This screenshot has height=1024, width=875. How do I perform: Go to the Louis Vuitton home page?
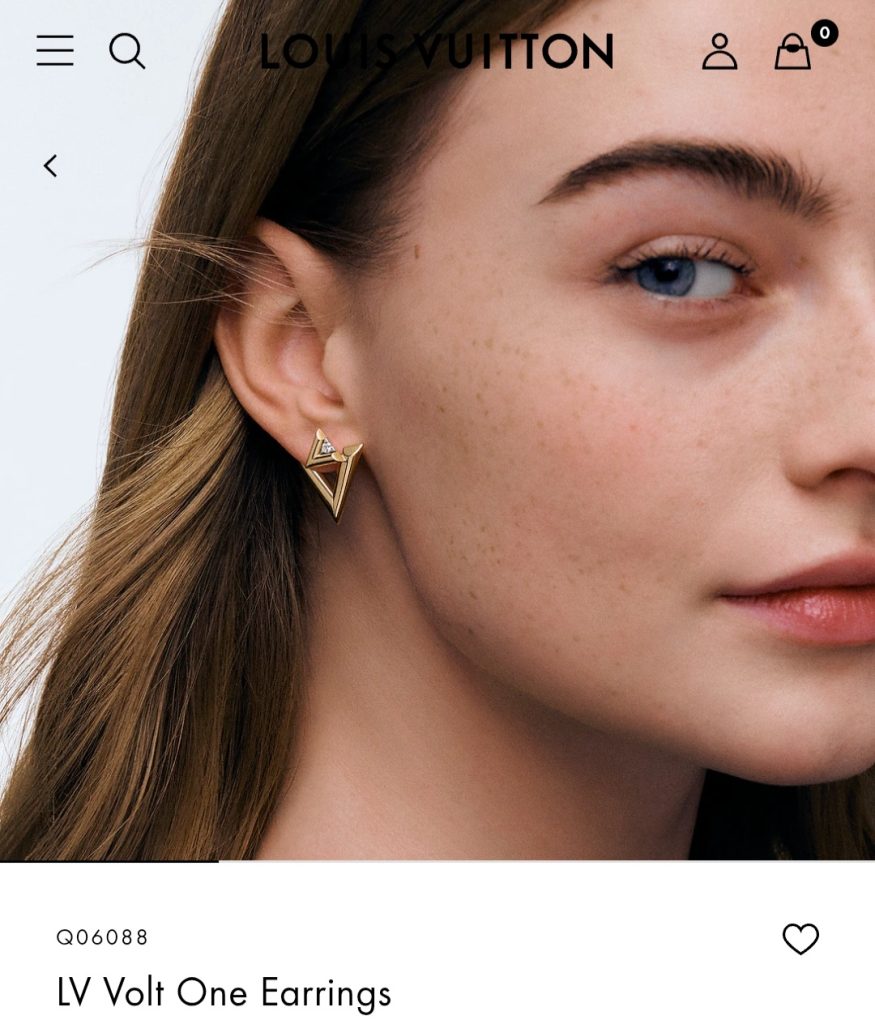pyautogui.click(x=437, y=52)
